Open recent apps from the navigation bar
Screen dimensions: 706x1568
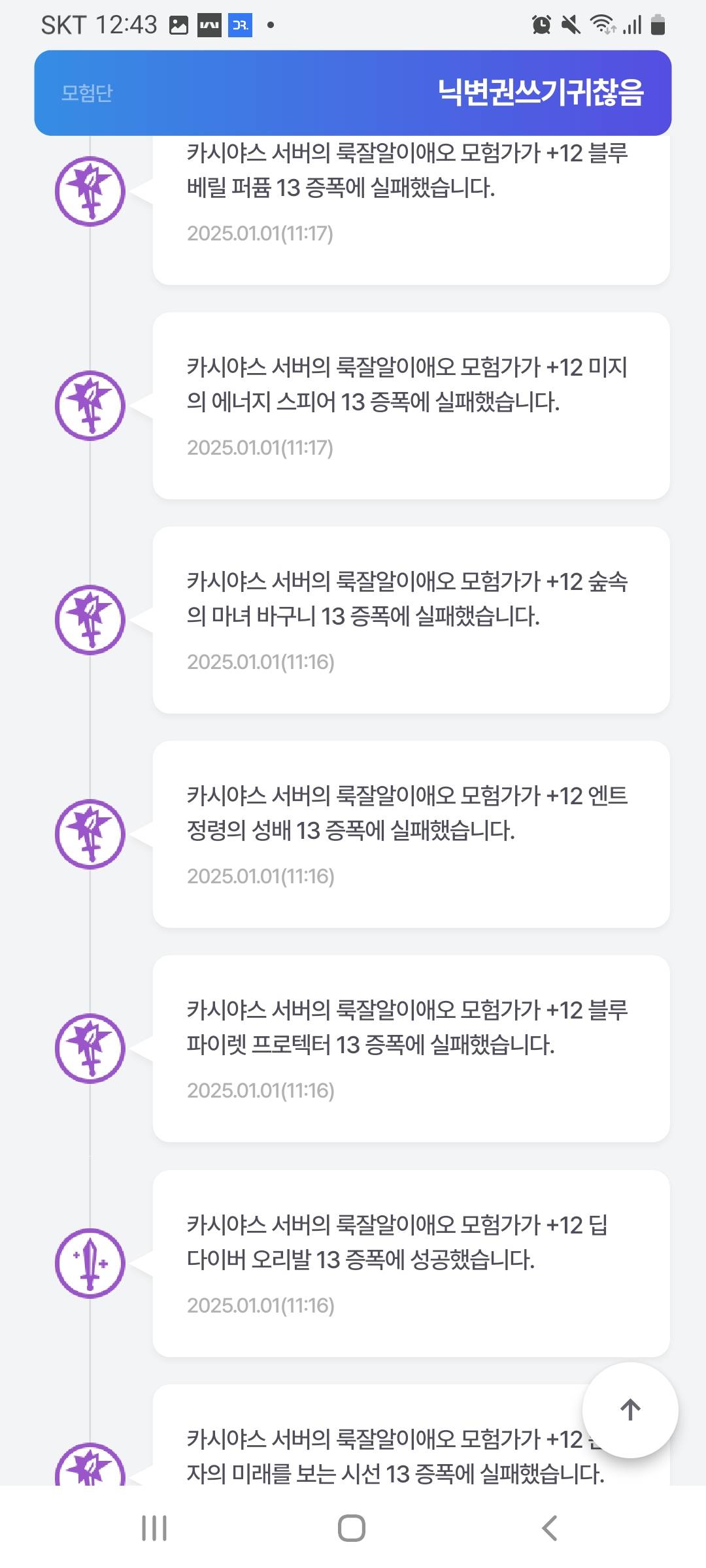[154, 1528]
